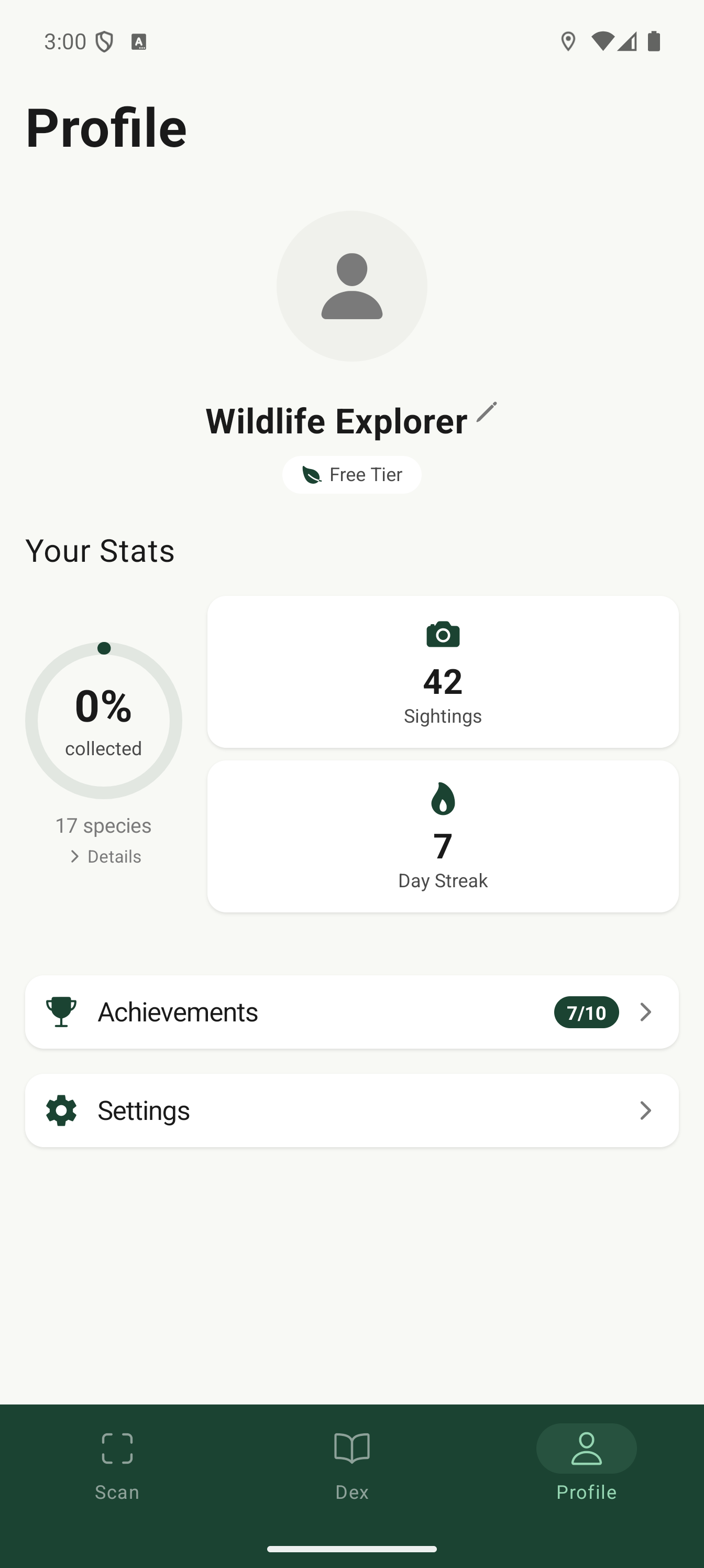Tap the profile avatar picture
704x1568 pixels.
pos(351,286)
